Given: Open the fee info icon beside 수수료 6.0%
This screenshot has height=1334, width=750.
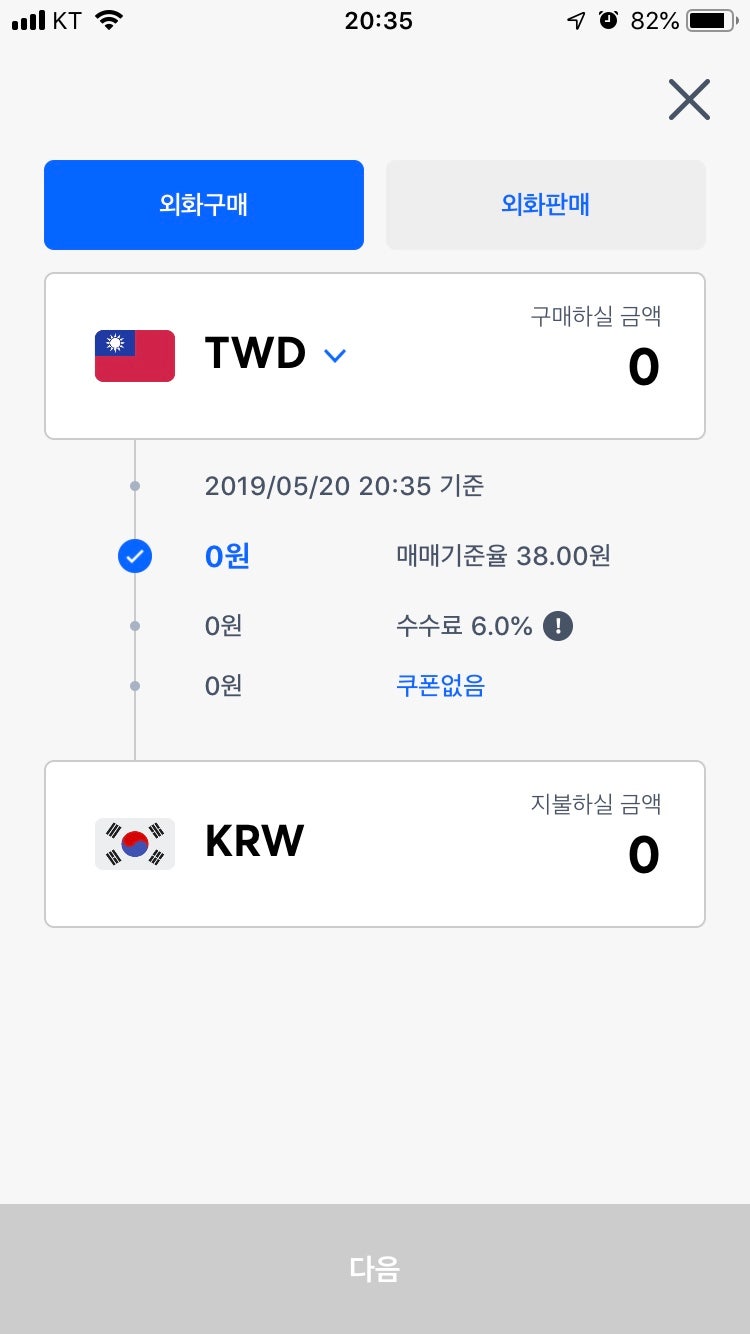Looking at the screenshot, I should pos(558,625).
